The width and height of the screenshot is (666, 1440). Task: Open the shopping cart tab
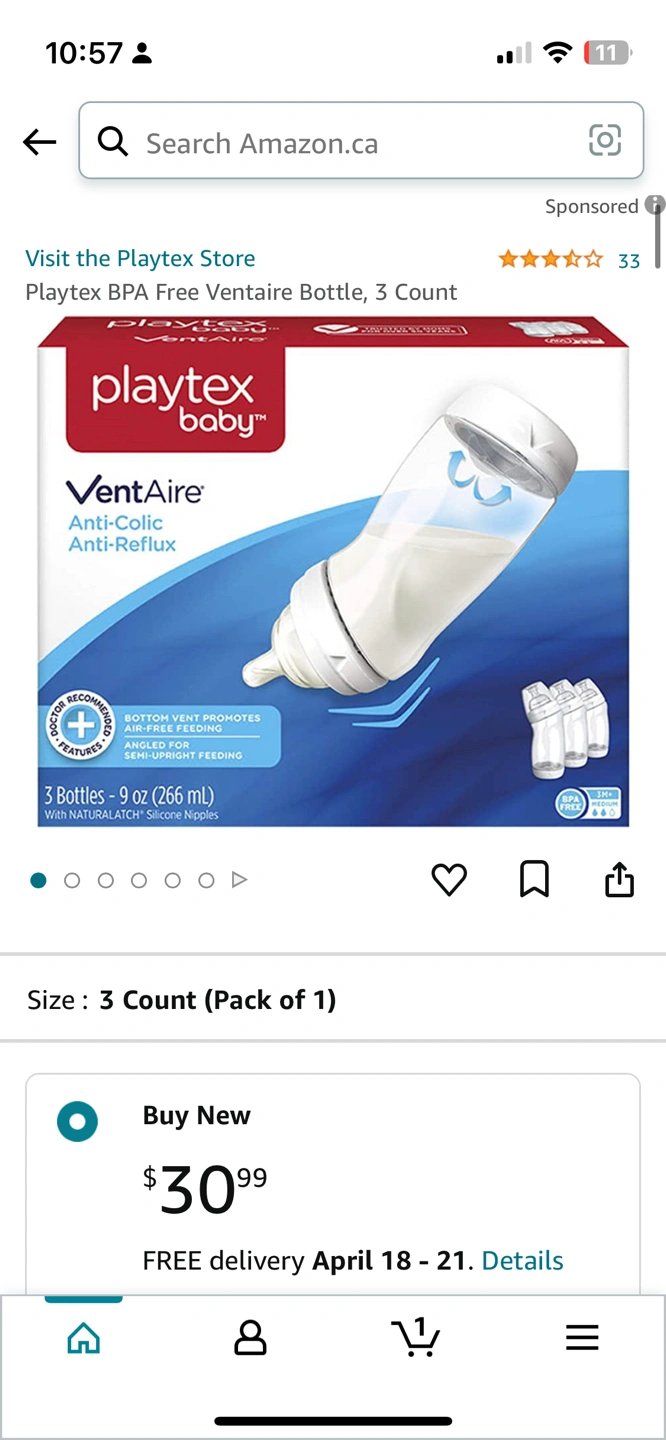(416, 1337)
